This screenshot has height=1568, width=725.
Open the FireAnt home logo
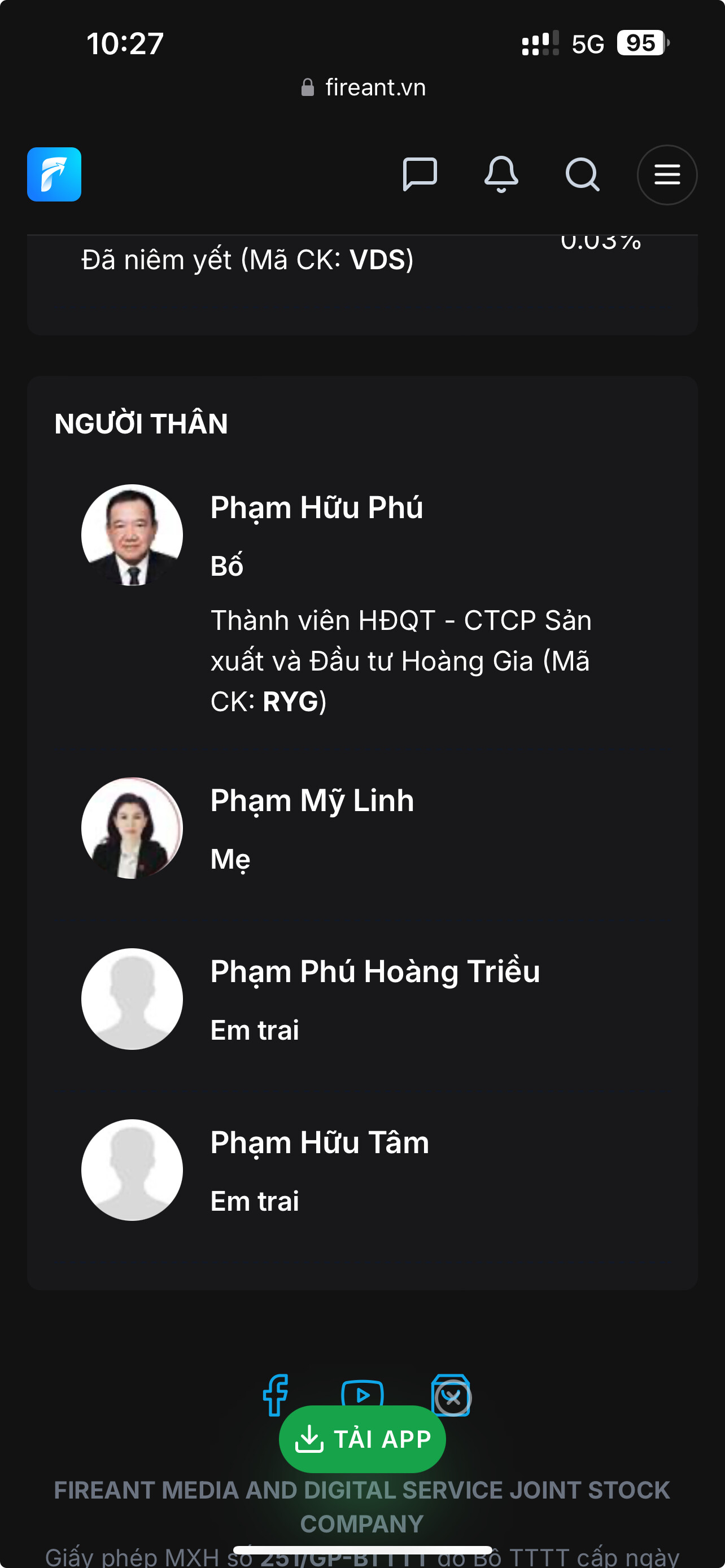pyautogui.click(x=54, y=175)
